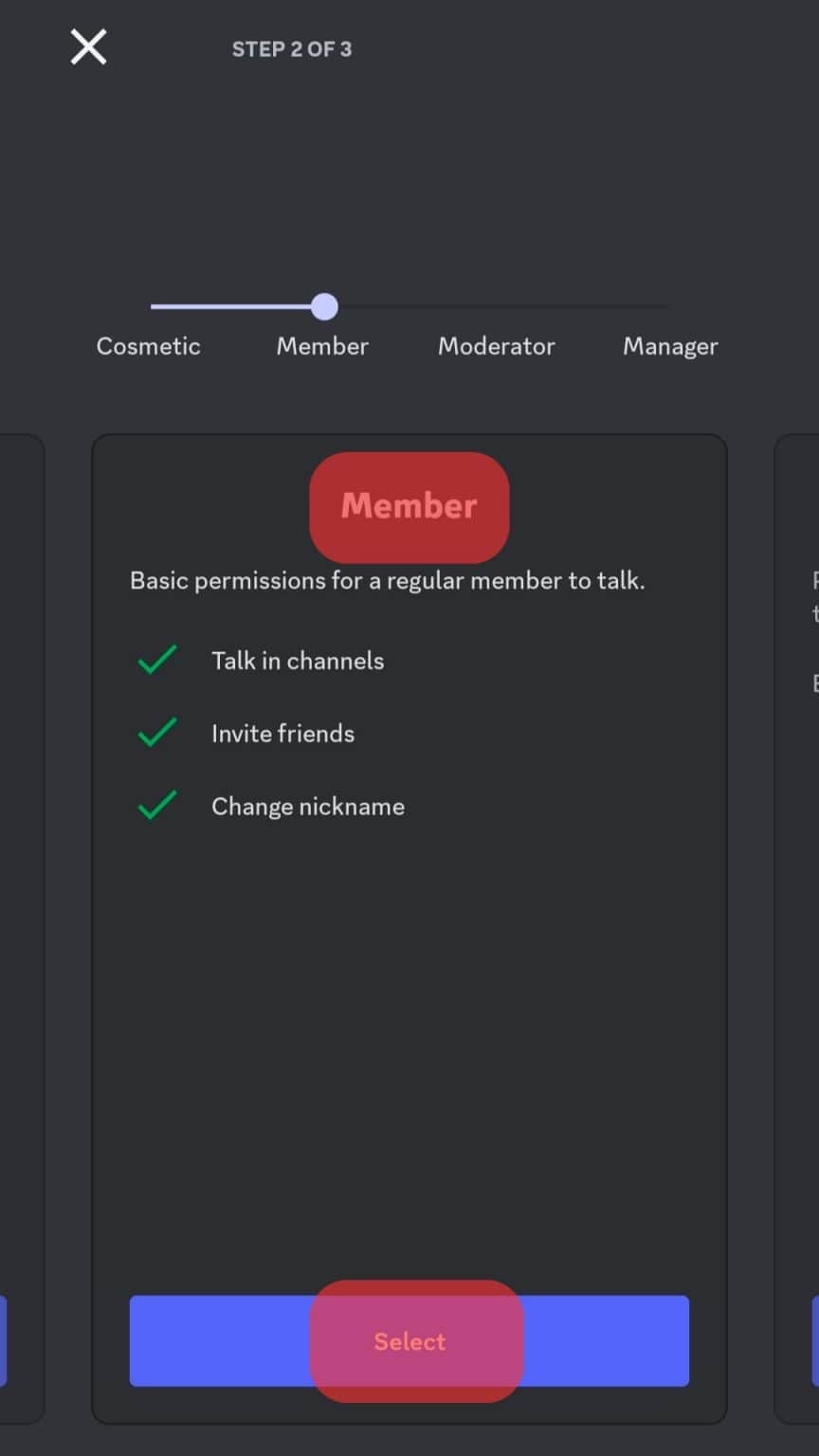Switch to the Manager permission level
The width and height of the screenshot is (819, 1456).
click(670, 346)
